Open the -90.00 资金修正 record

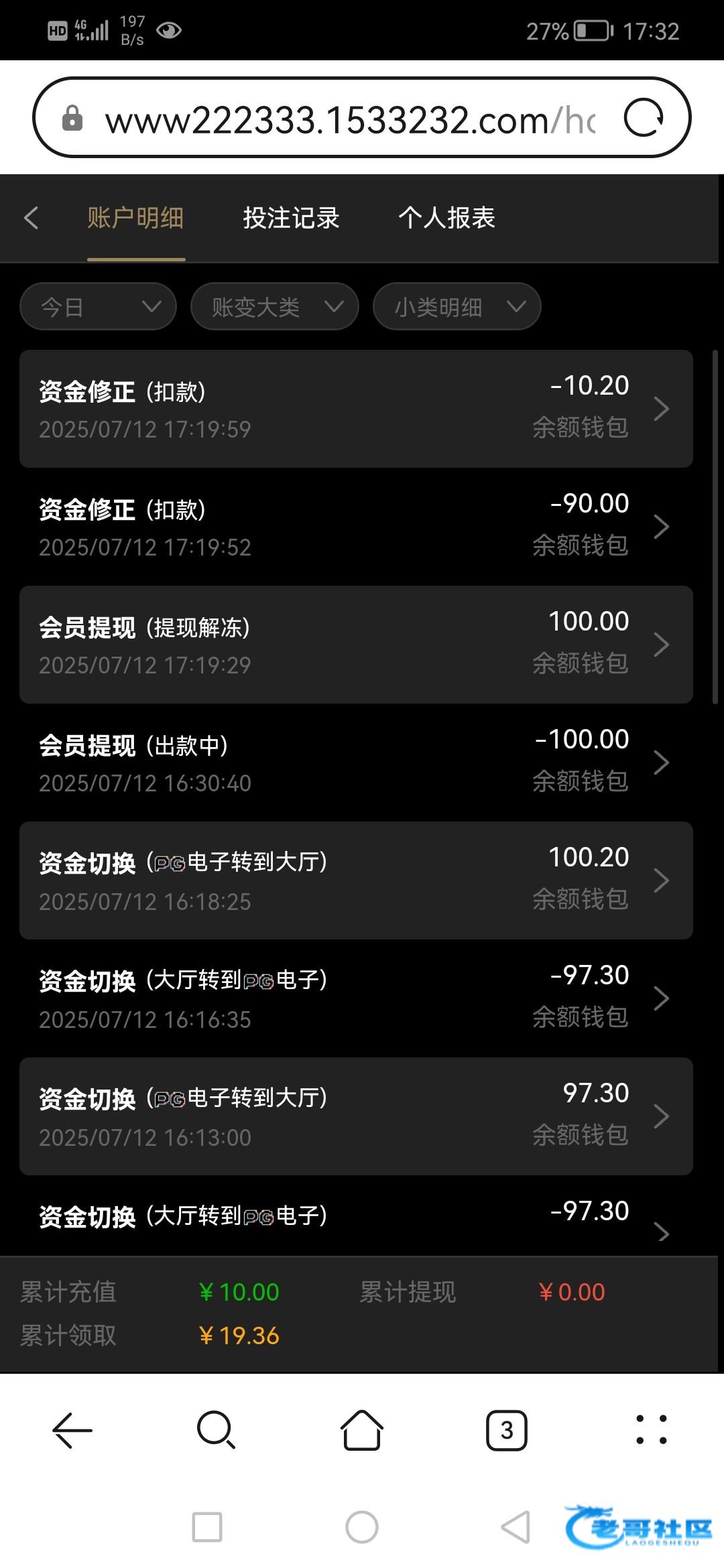[x=356, y=527]
